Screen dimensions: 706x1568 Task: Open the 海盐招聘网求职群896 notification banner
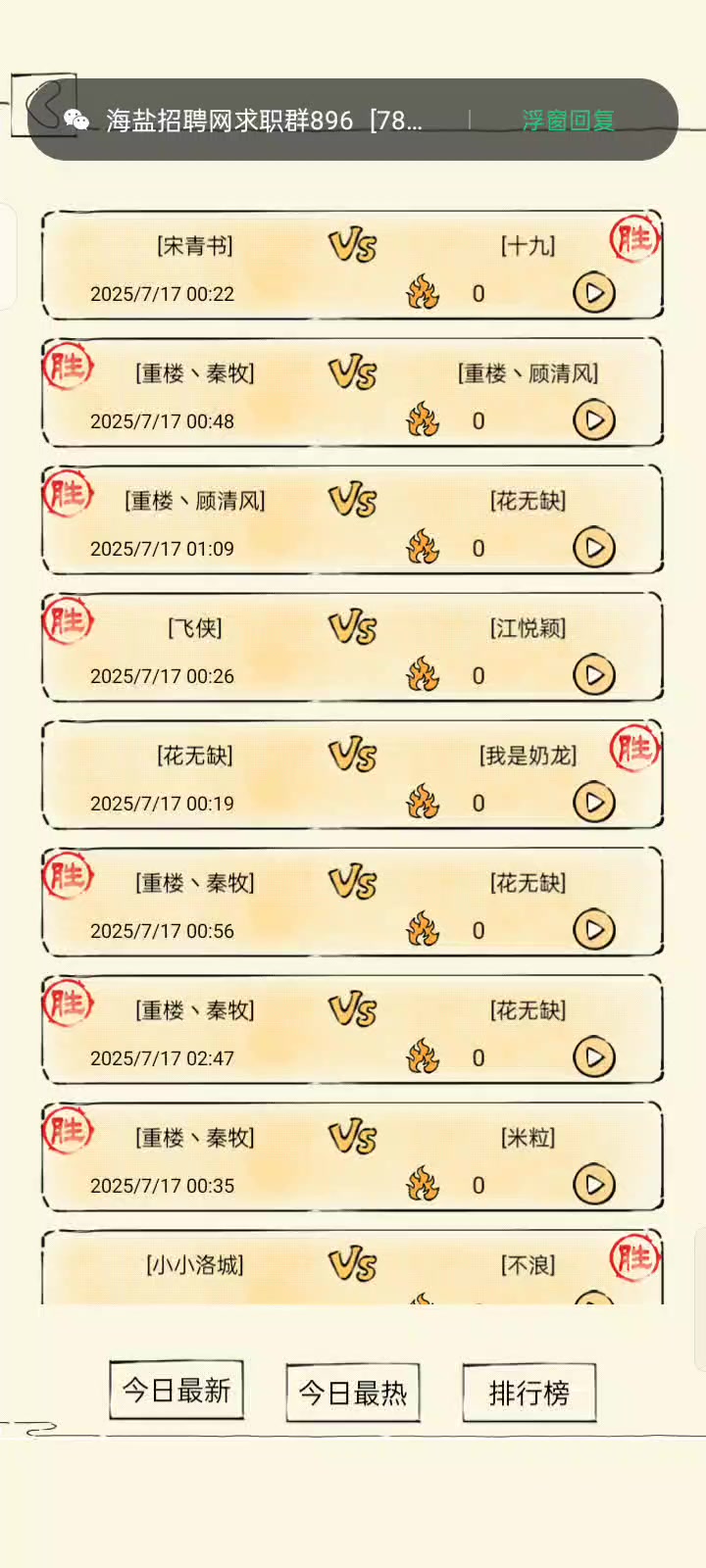click(353, 120)
